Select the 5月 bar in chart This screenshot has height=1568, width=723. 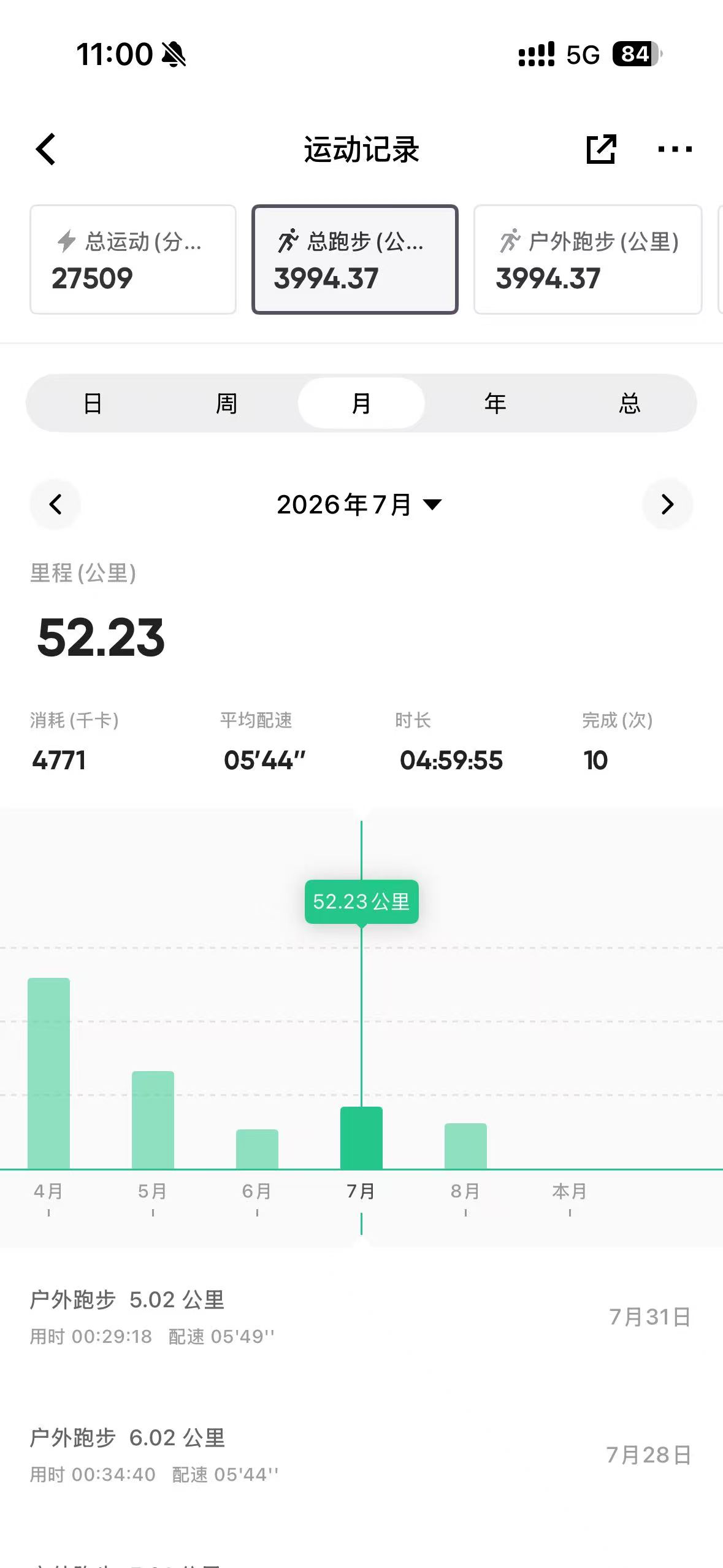(x=153, y=1120)
